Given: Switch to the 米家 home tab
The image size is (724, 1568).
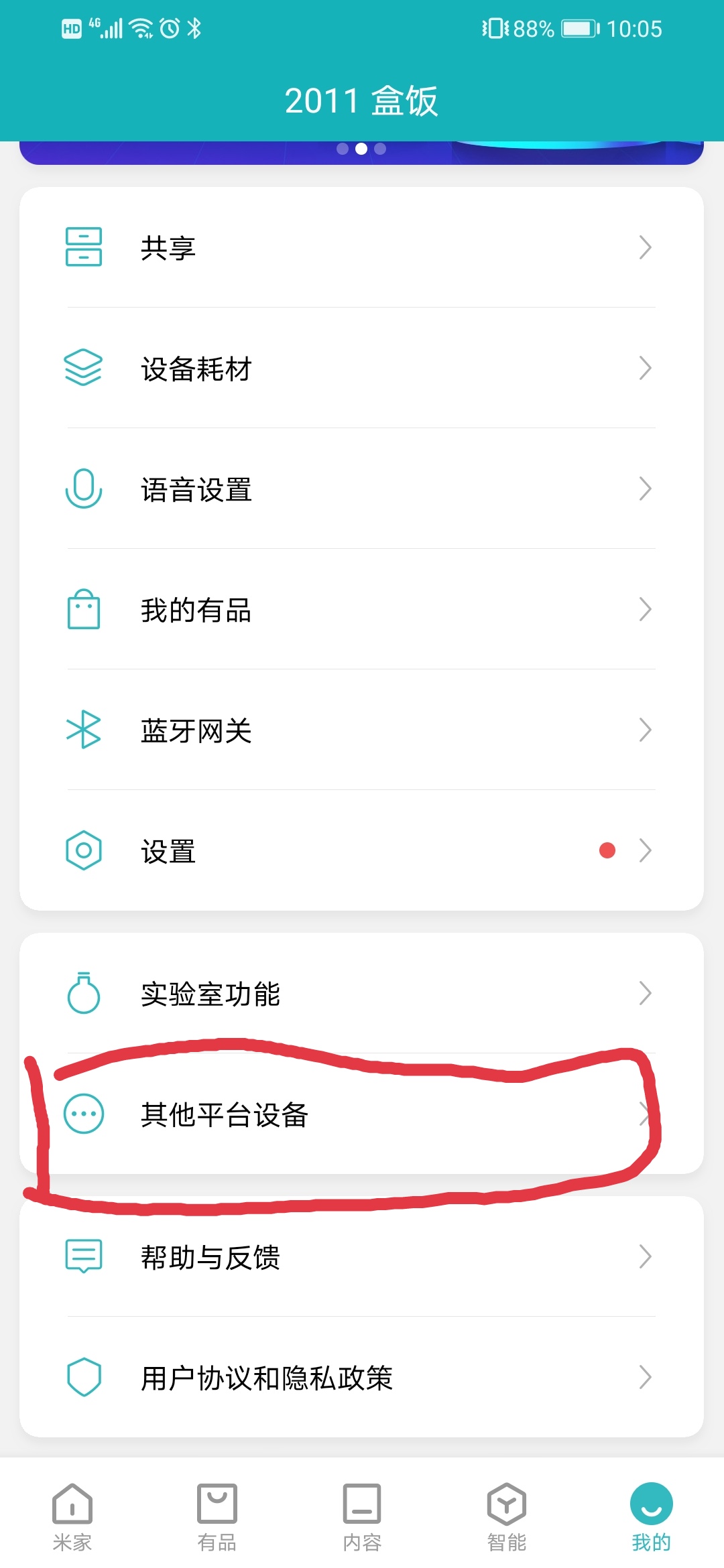Looking at the screenshot, I should tap(72, 1517).
